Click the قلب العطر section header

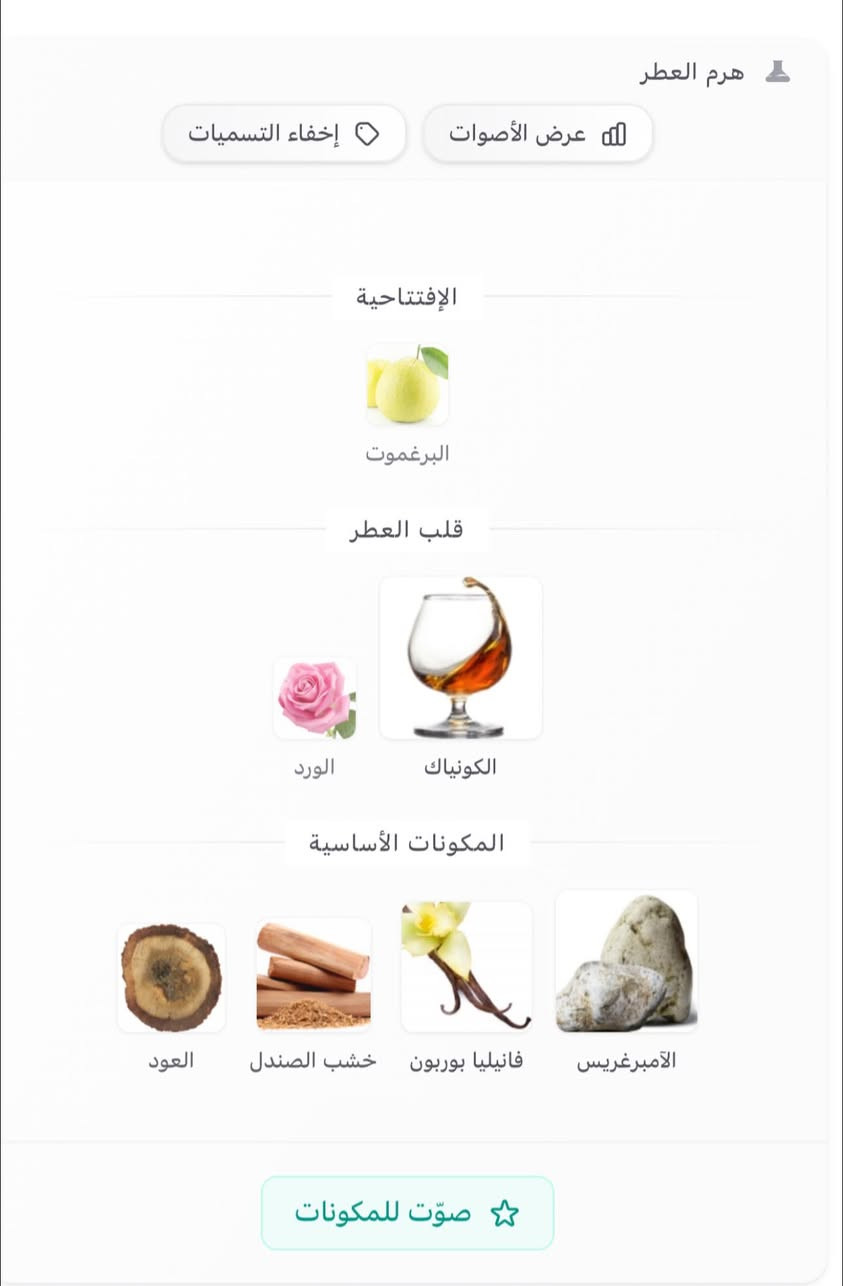(x=405, y=530)
